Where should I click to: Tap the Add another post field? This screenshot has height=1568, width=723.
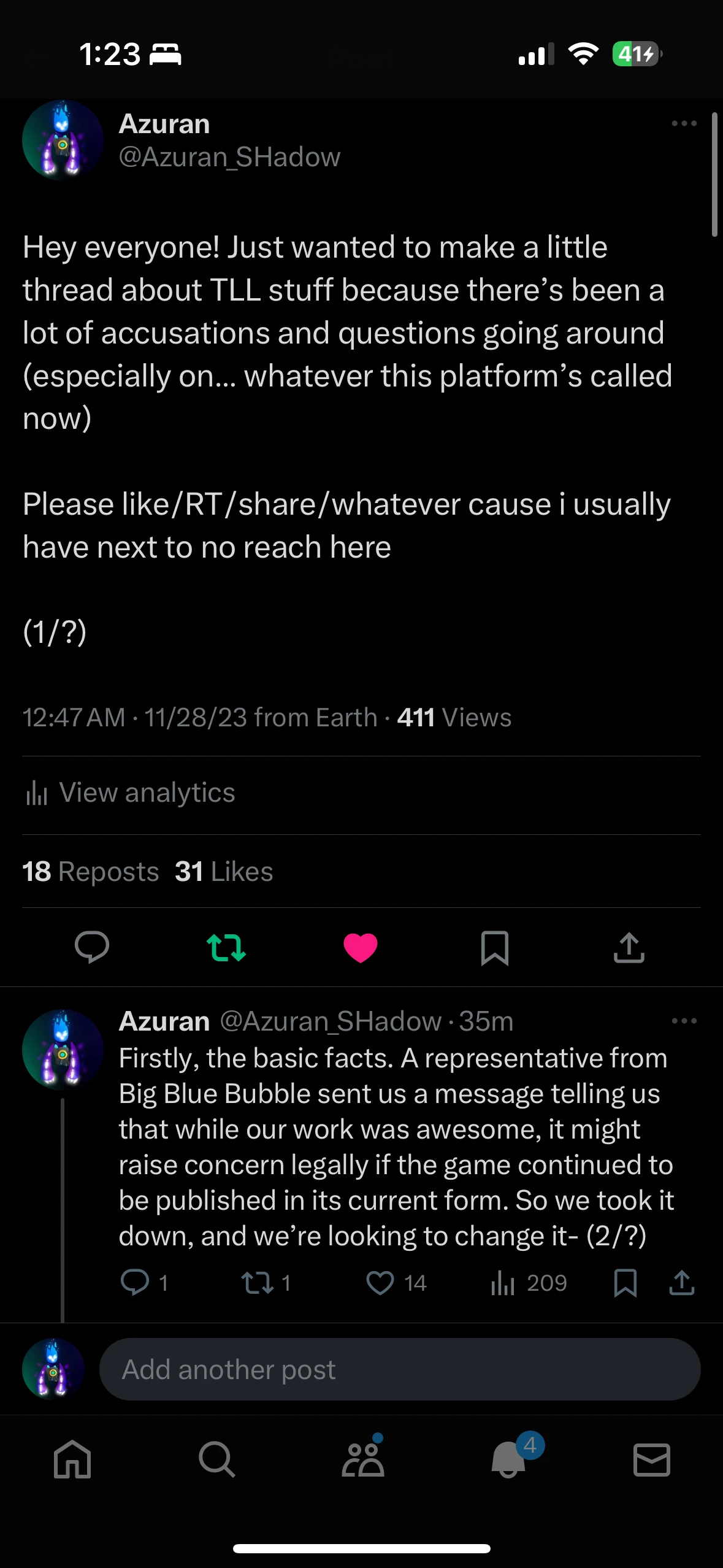399,1369
